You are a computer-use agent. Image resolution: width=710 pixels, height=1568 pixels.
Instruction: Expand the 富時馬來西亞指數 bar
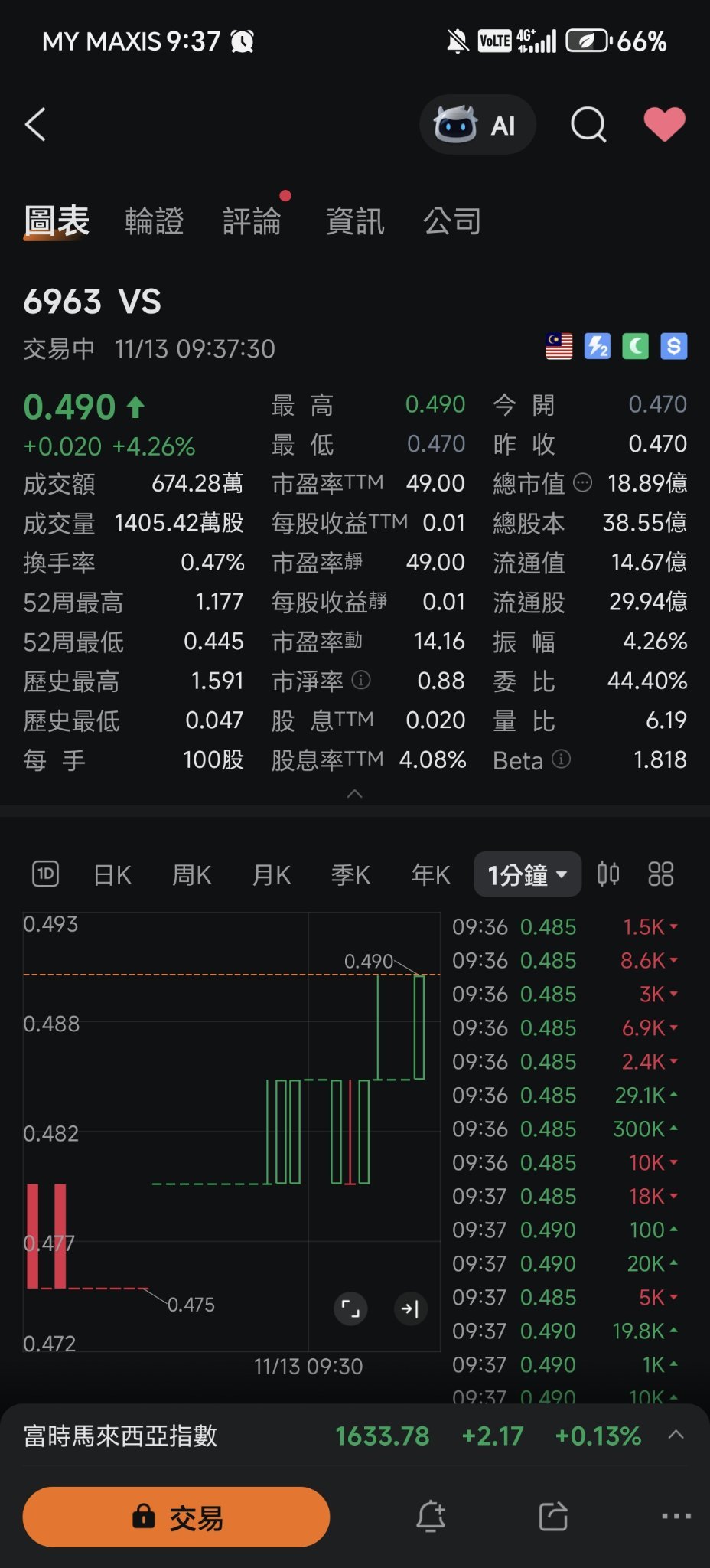point(676,1435)
